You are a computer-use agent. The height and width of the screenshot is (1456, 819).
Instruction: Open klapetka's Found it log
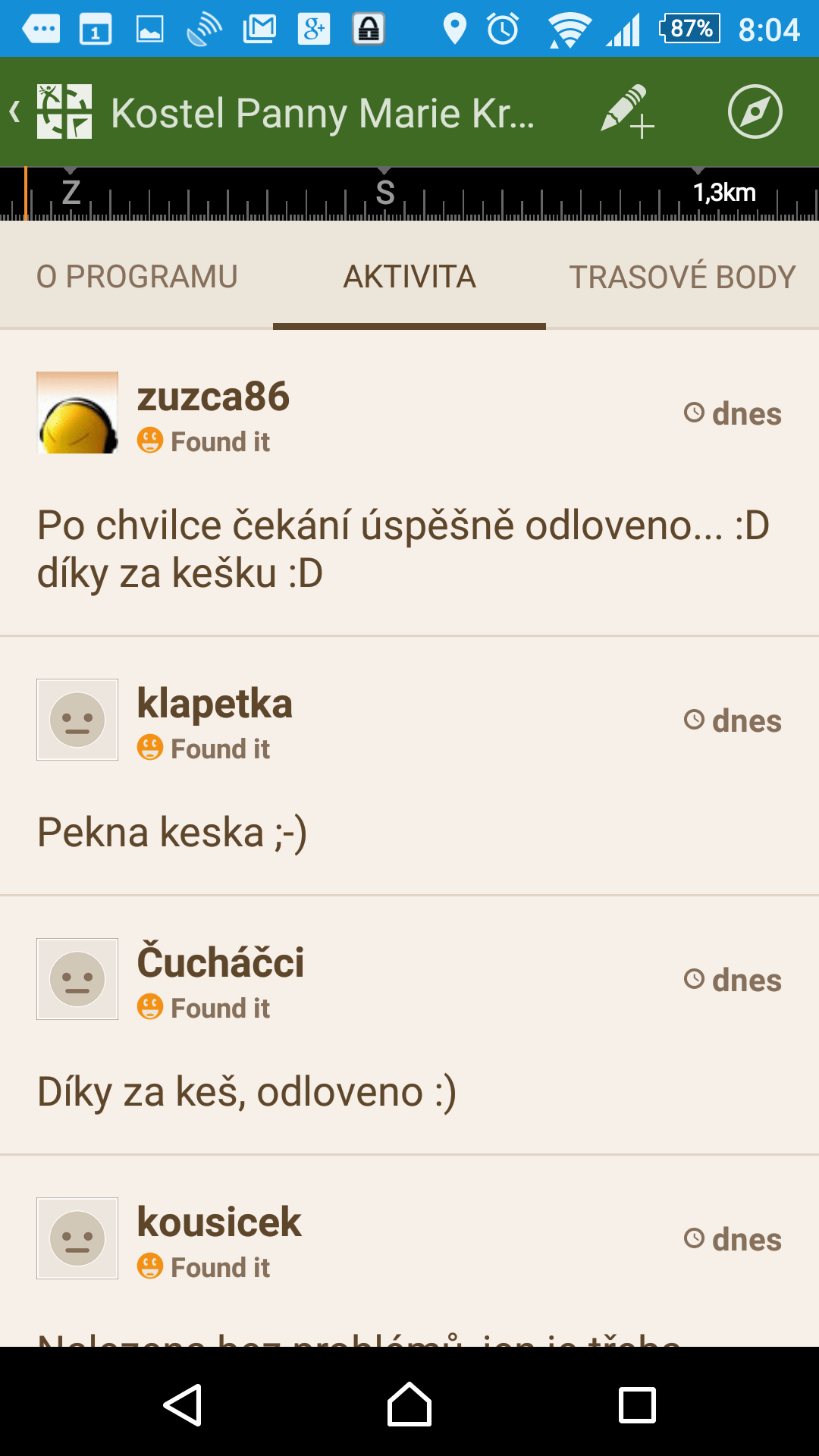[409, 766]
